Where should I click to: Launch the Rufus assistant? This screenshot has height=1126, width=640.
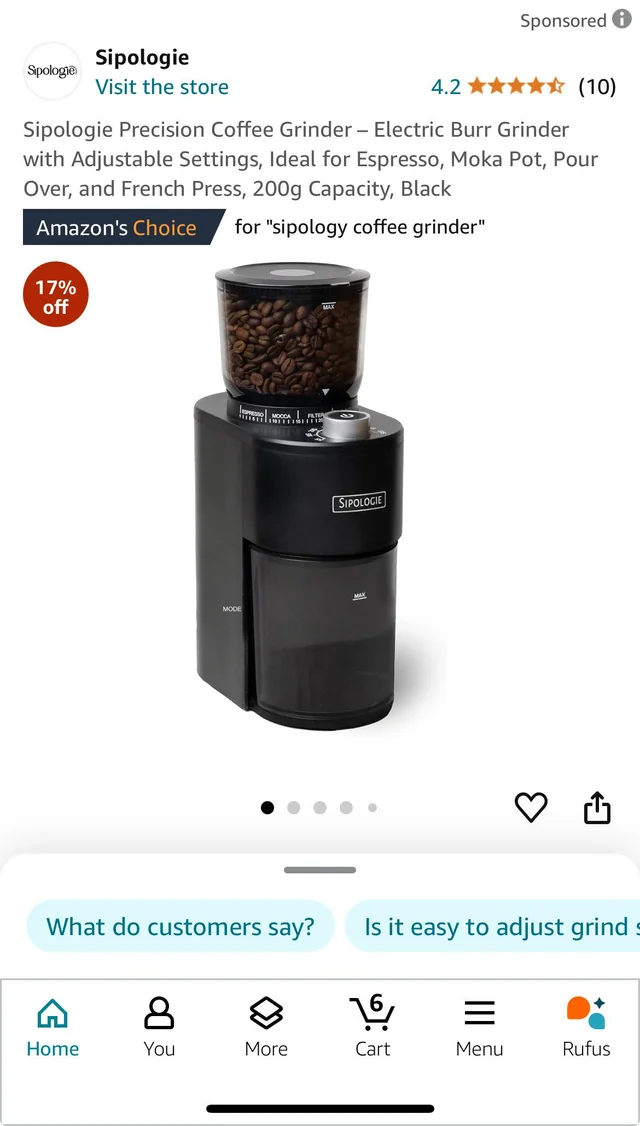point(586,1027)
